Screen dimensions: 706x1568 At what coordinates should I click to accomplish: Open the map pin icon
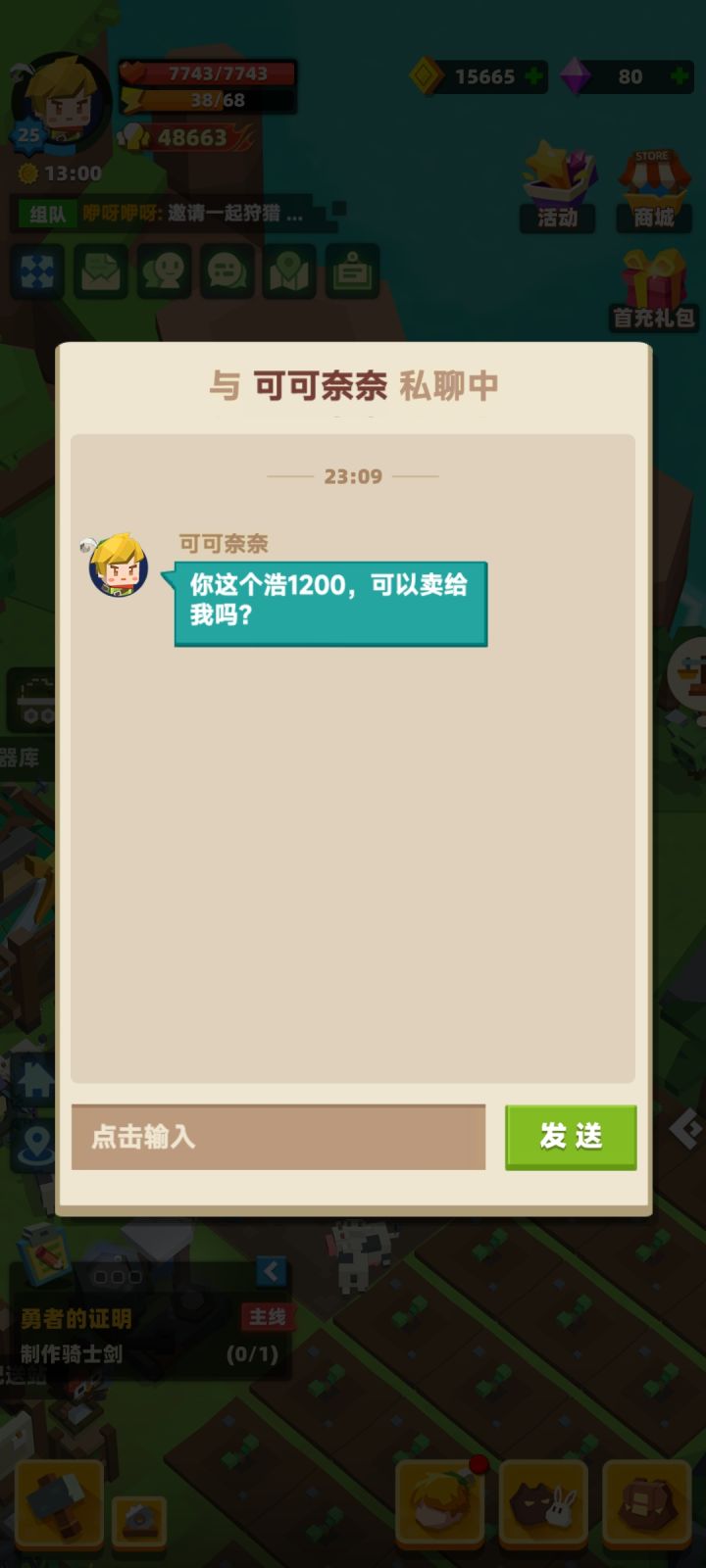(x=289, y=272)
